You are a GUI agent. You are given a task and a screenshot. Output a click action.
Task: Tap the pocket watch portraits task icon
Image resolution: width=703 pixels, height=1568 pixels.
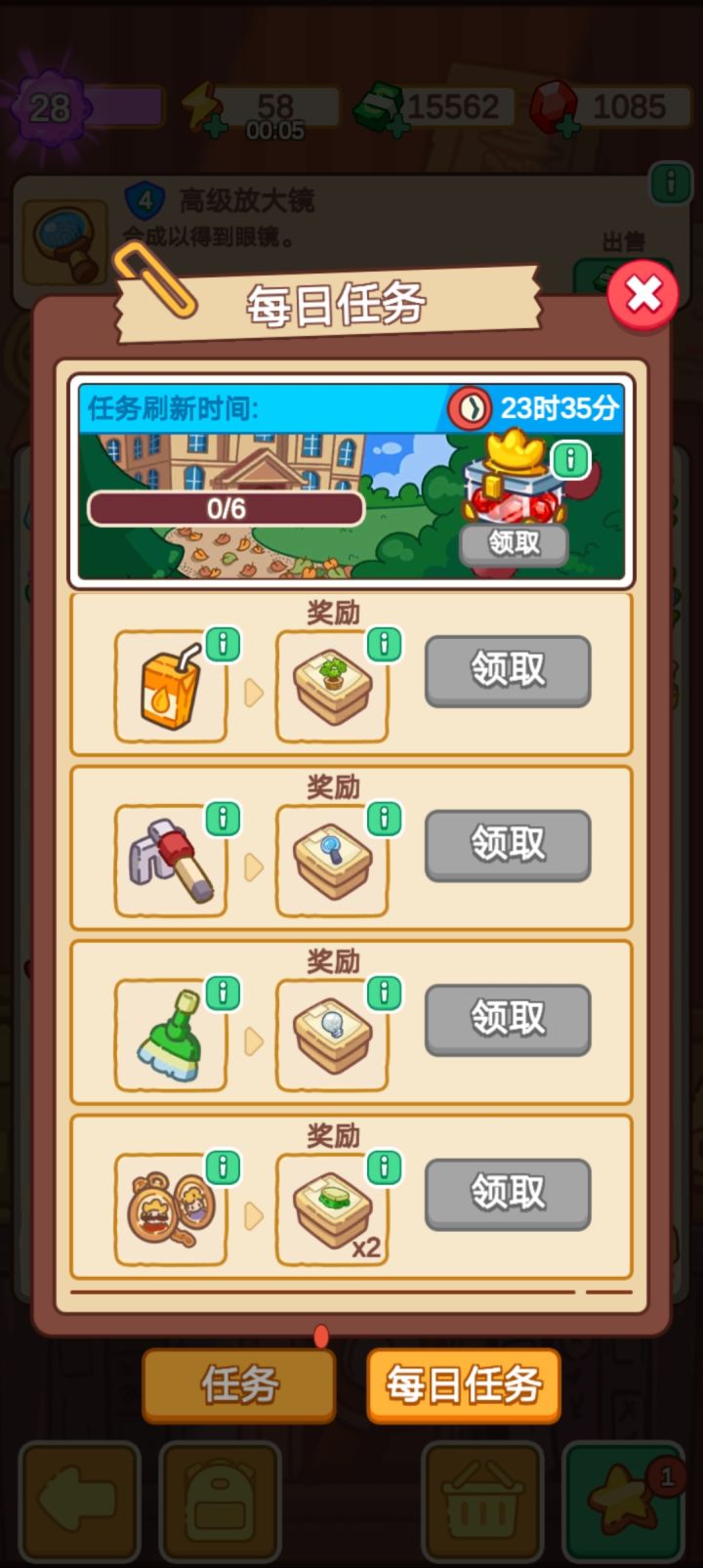point(170,1204)
